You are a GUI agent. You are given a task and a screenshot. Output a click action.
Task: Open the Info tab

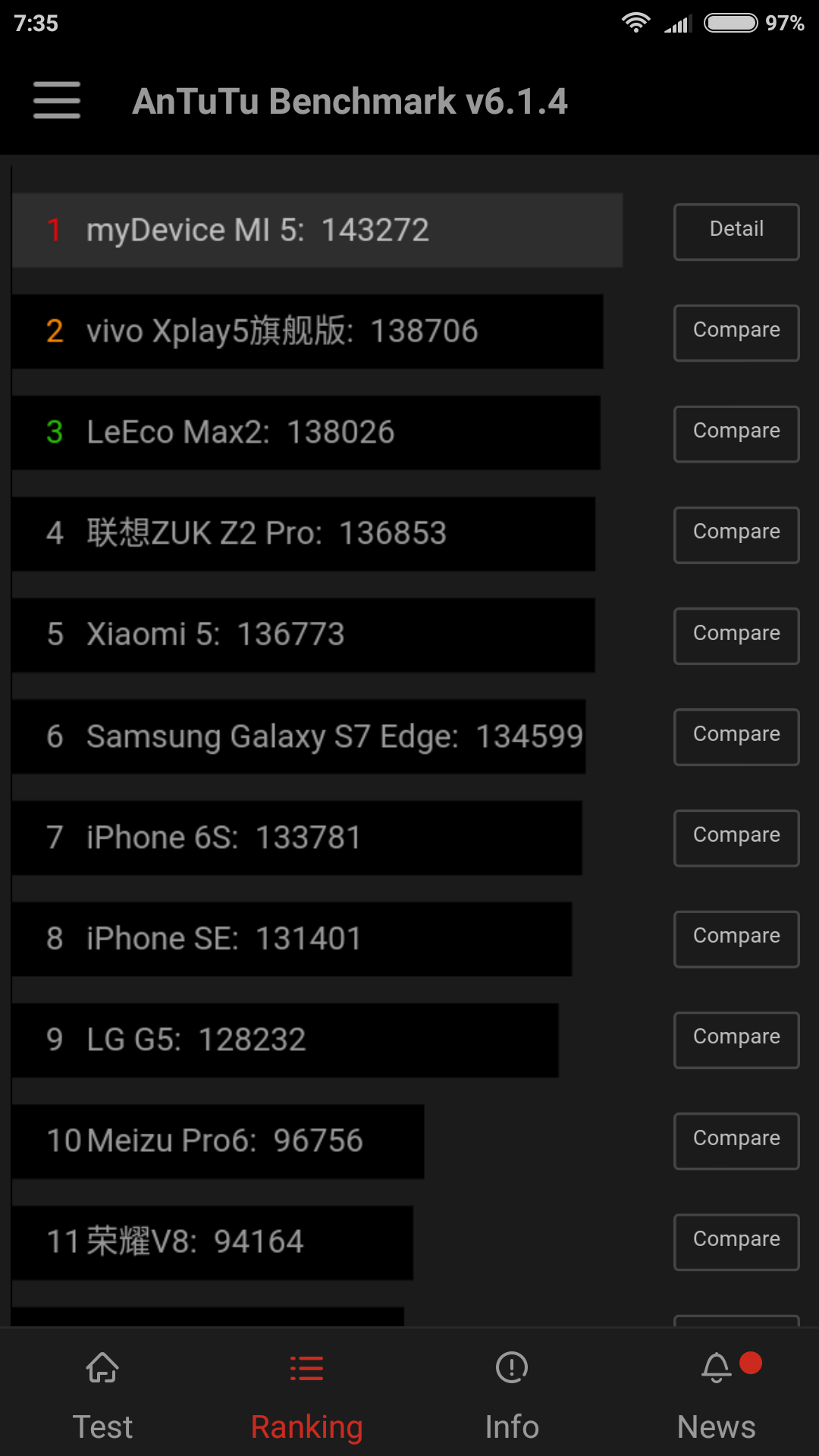click(x=512, y=1395)
